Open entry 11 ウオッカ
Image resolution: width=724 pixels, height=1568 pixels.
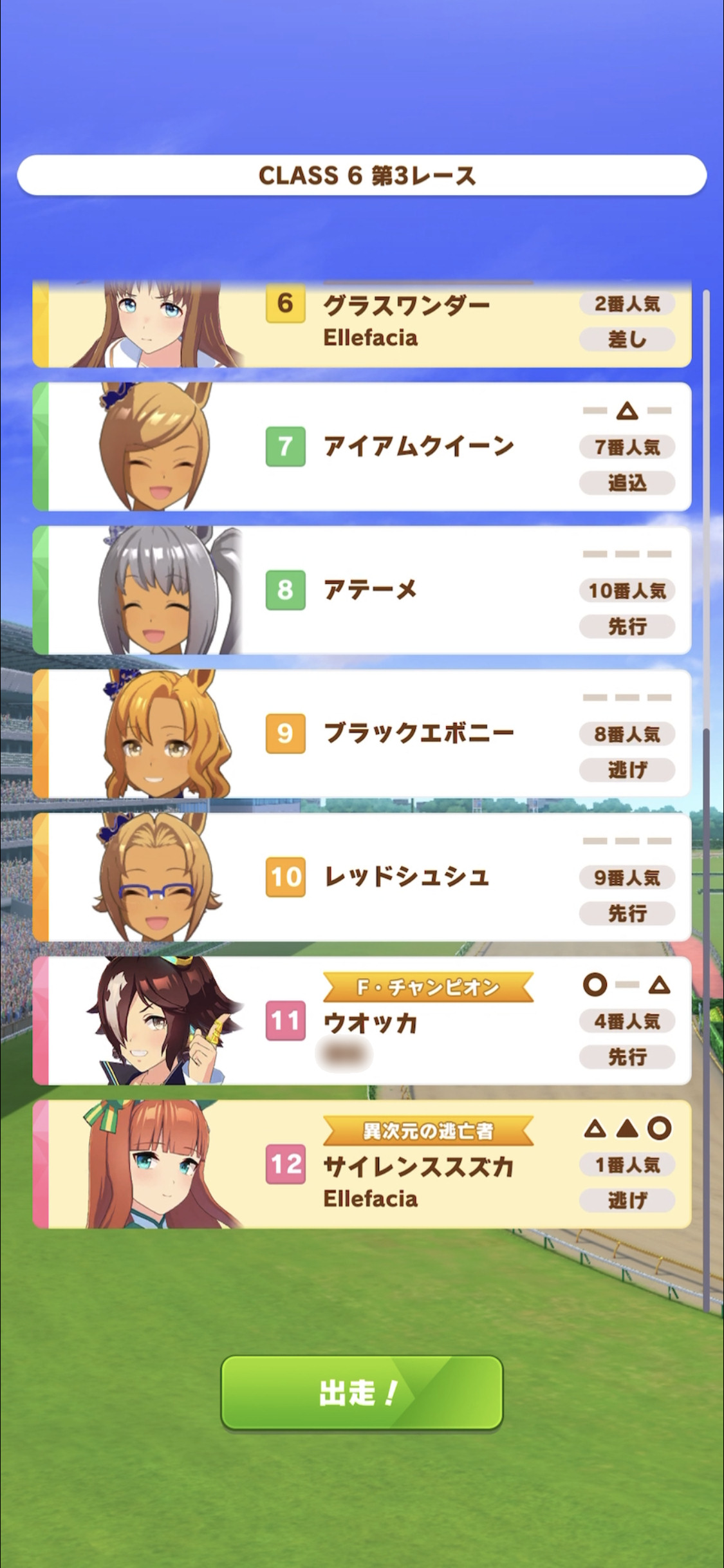362,1021
